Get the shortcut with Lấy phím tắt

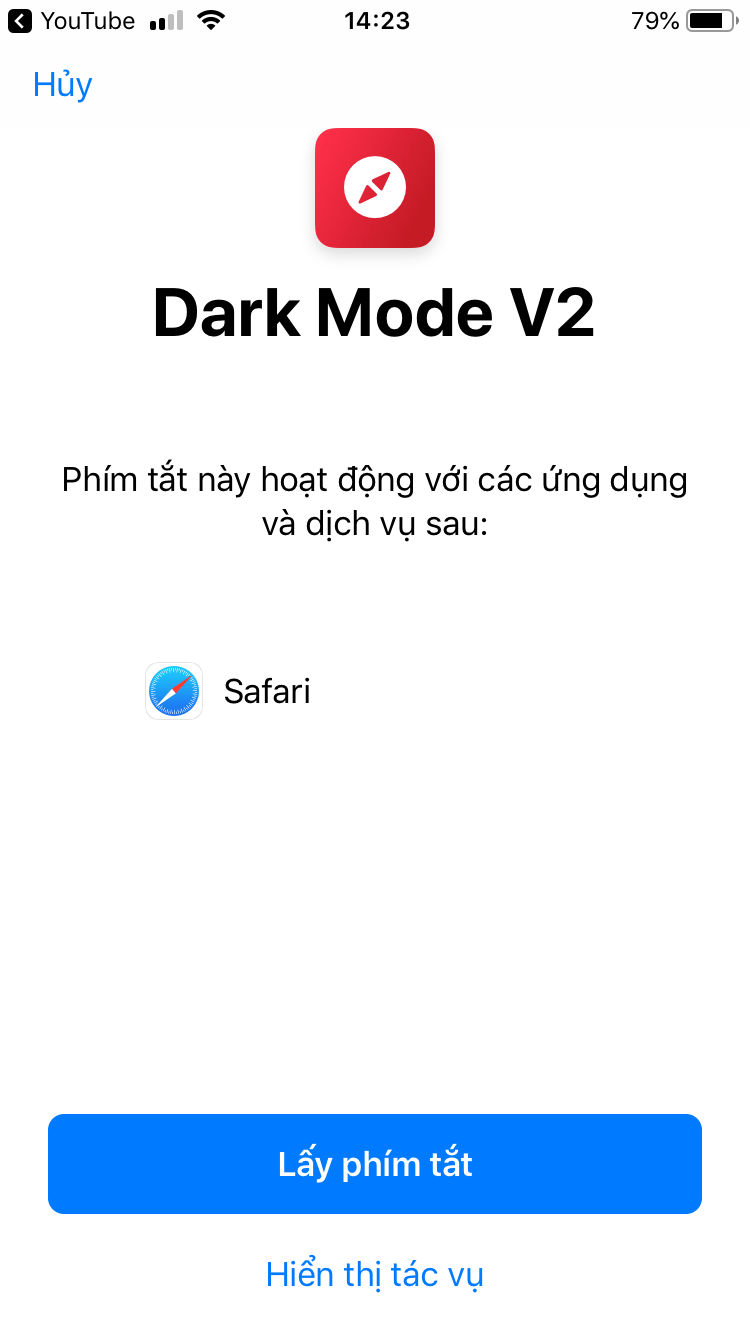point(375,1164)
